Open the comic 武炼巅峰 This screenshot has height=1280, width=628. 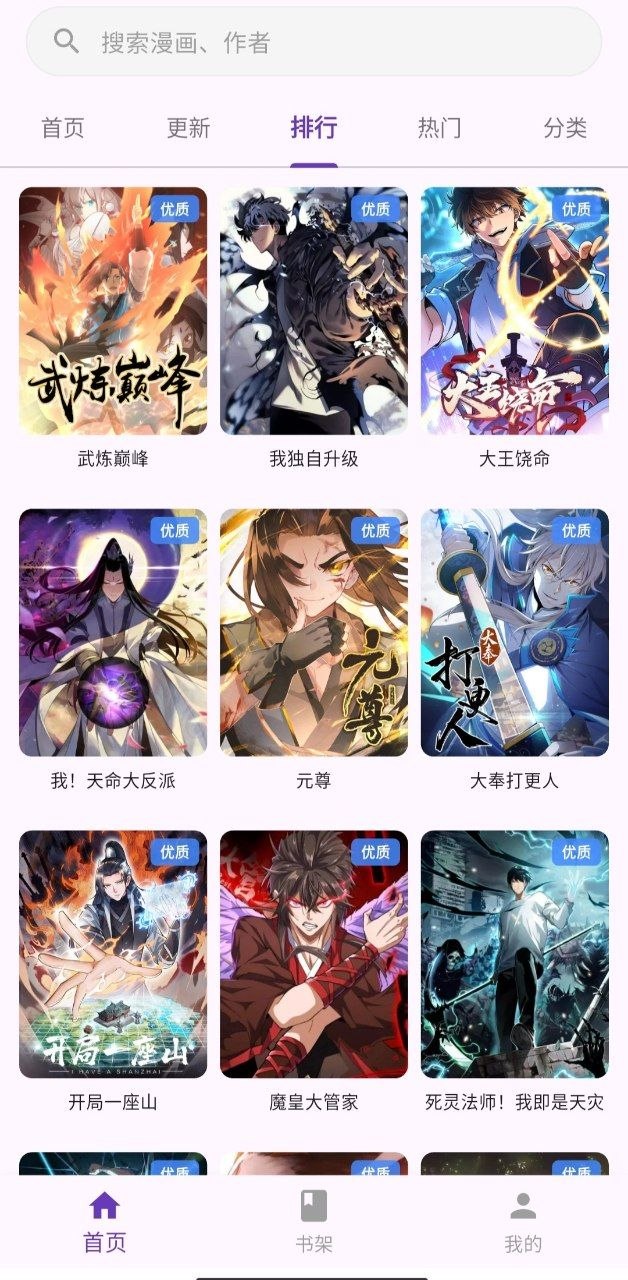tap(113, 329)
